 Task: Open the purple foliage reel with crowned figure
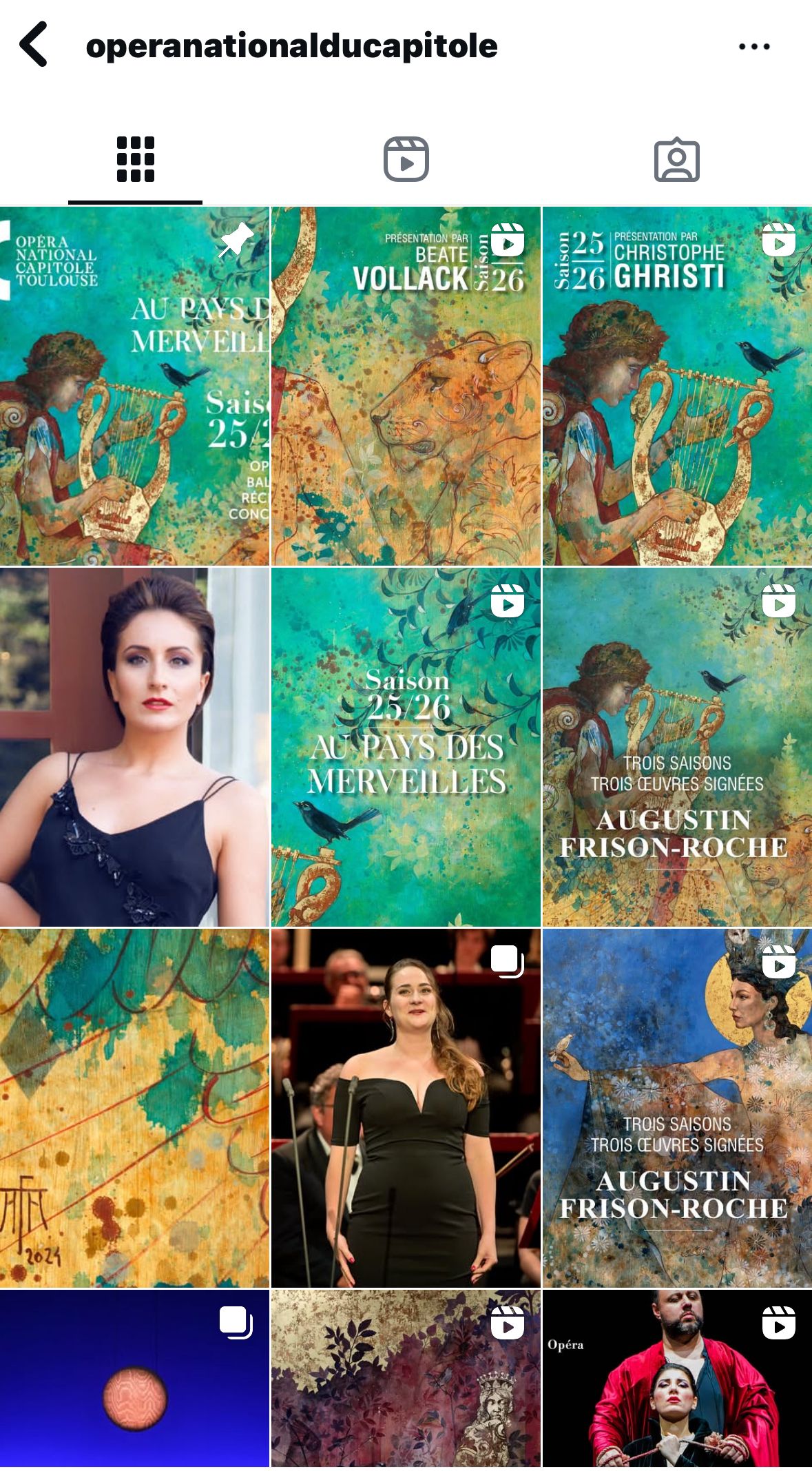tap(406, 1378)
